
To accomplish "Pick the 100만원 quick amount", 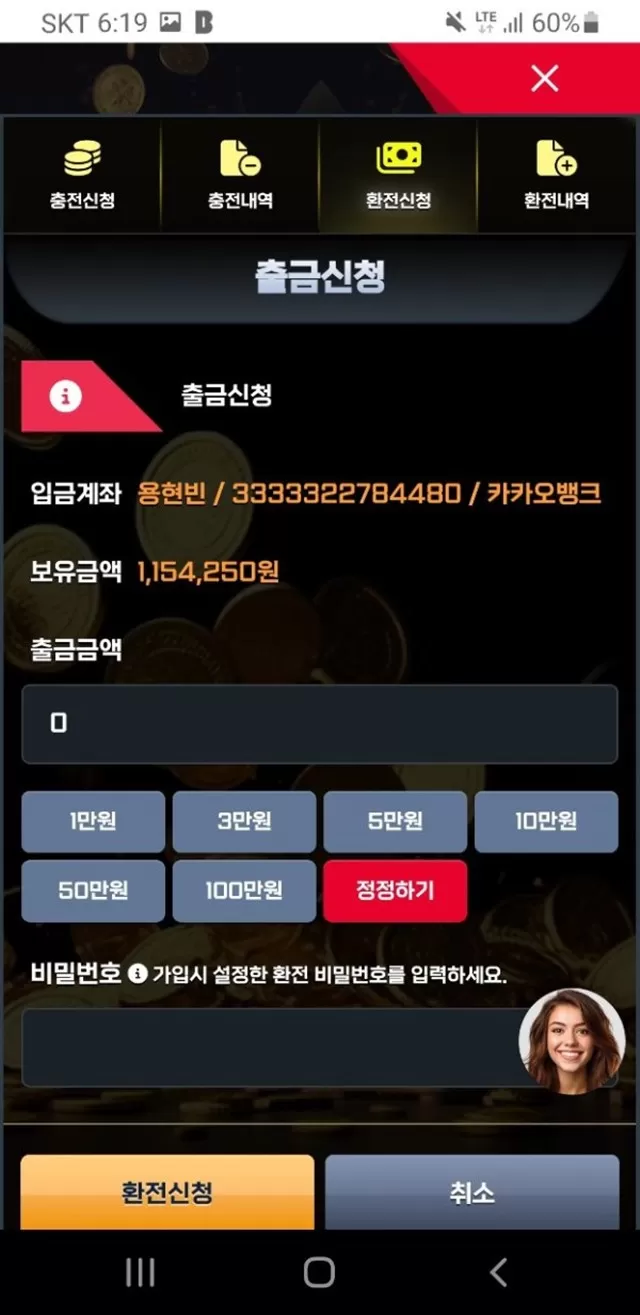I will pyautogui.click(x=244, y=890).
